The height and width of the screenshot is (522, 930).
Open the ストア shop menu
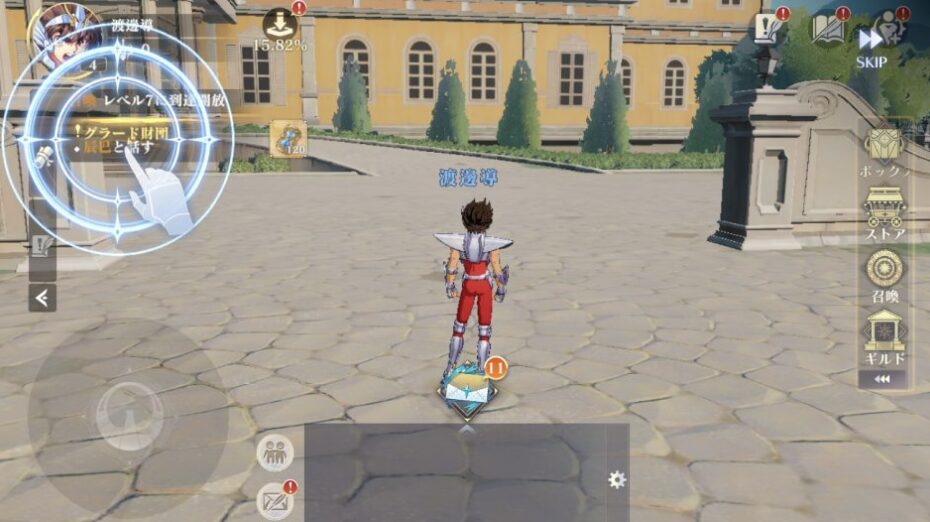pos(884,214)
